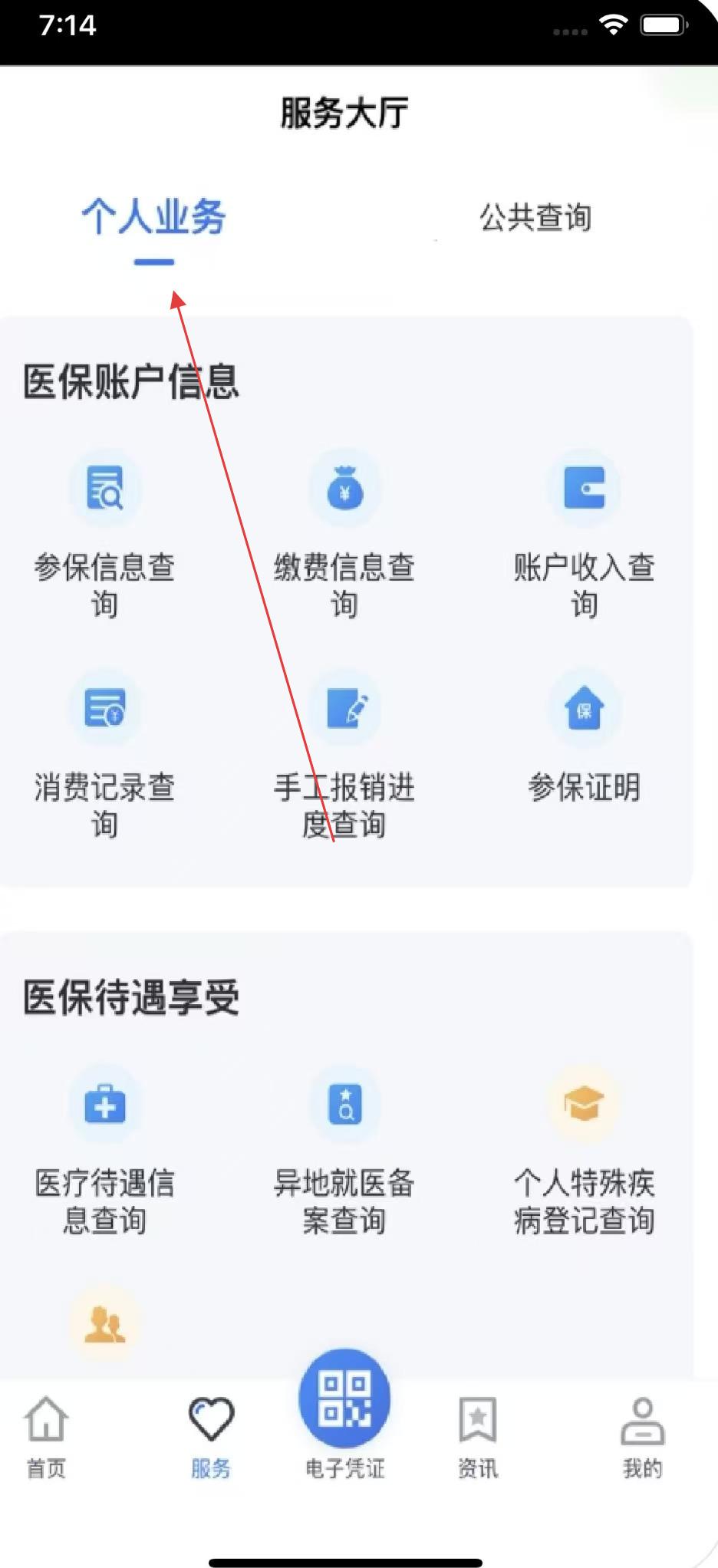Open the 我的 profile tab
Image resolution: width=718 pixels, height=1568 pixels.
pos(642,1436)
